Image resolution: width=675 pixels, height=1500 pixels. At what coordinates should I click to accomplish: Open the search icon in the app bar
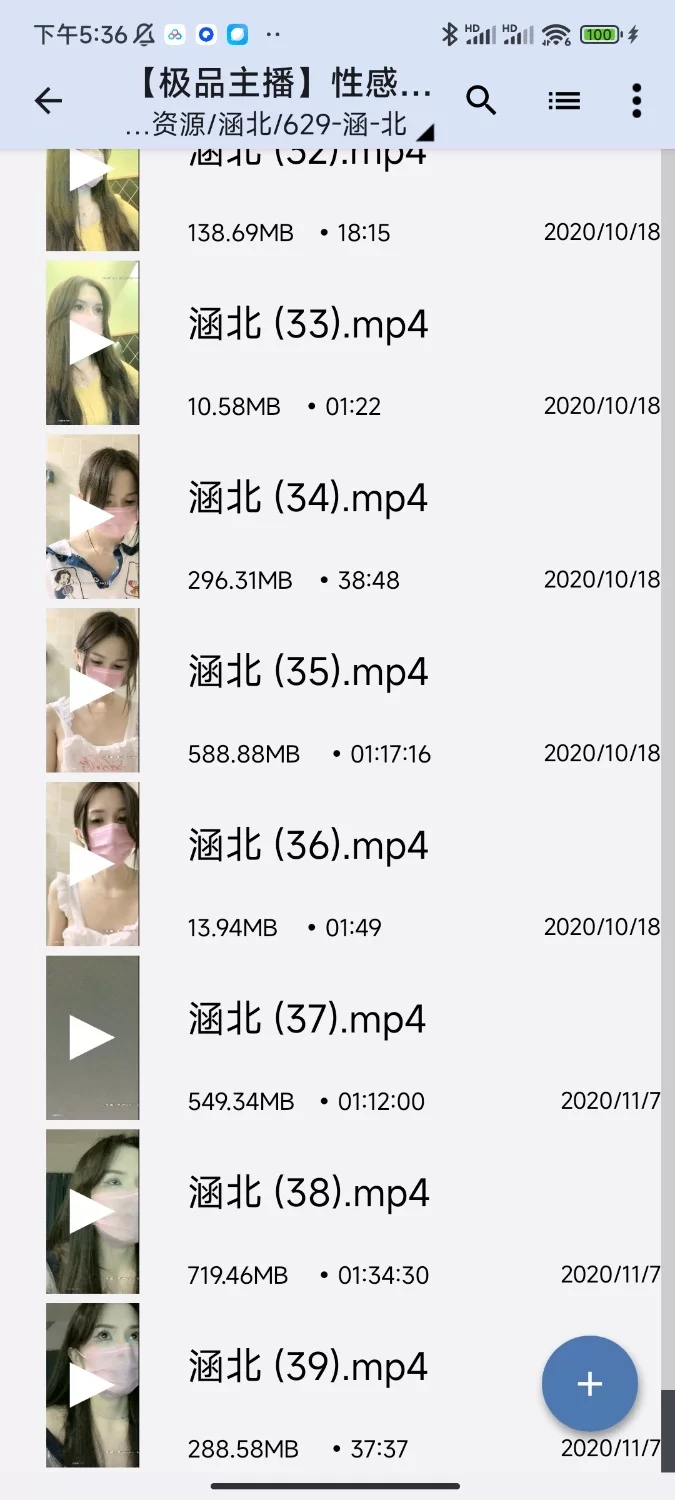(x=481, y=100)
